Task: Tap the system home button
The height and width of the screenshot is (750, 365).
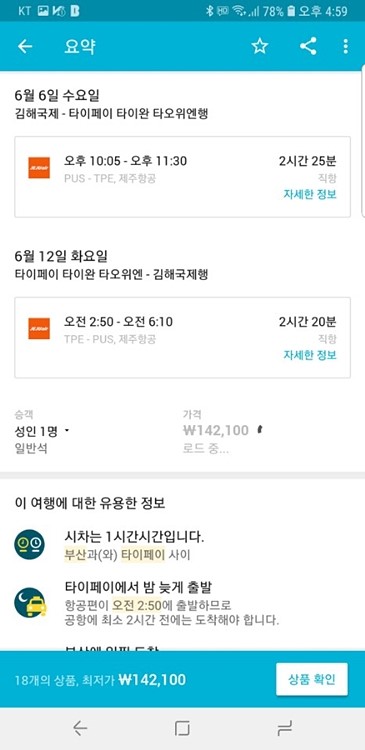Action: click(x=182, y=728)
